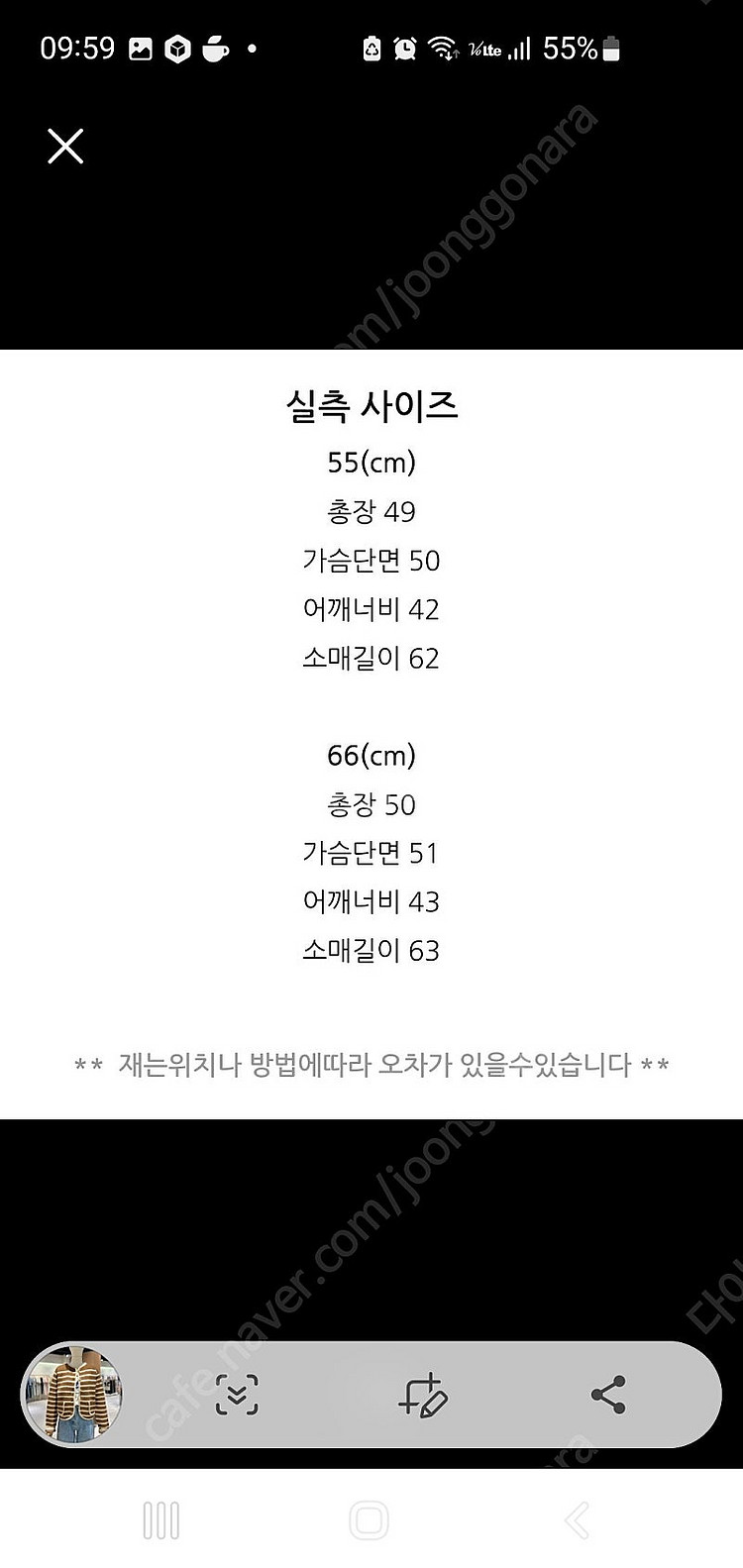Tap the 실측 사이즈 heading text
The height and width of the screenshot is (1568, 743).
pos(371,406)
